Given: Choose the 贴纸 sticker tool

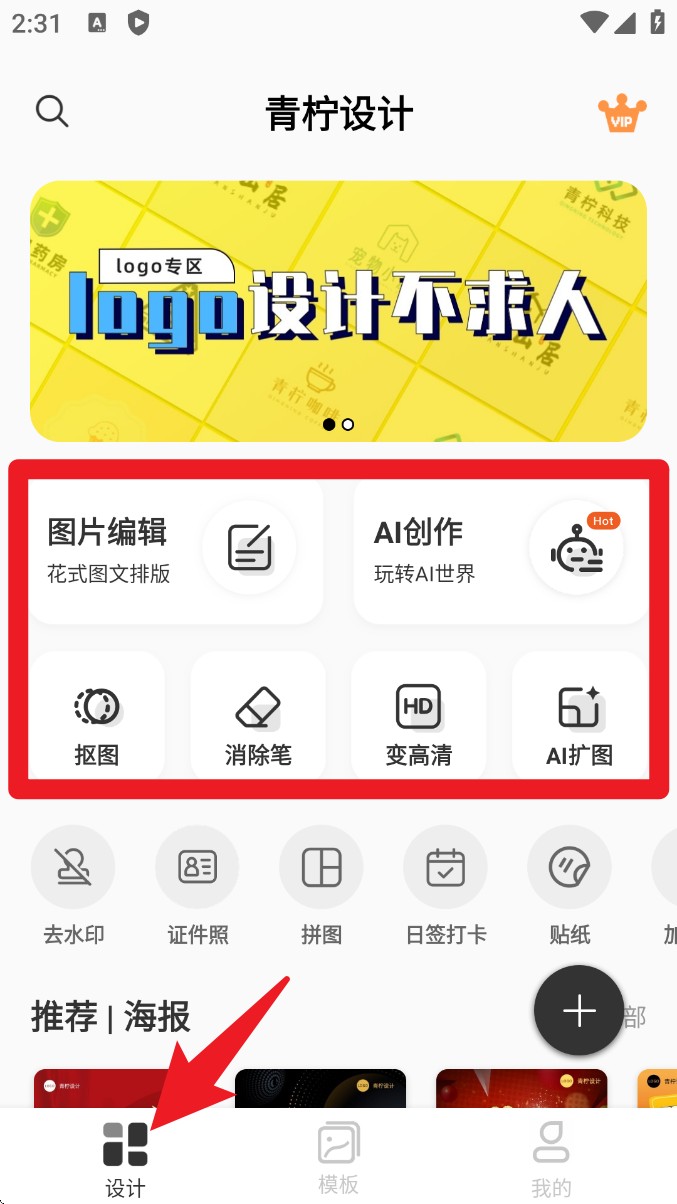Looking at the screenshot, I should point(569,884).
